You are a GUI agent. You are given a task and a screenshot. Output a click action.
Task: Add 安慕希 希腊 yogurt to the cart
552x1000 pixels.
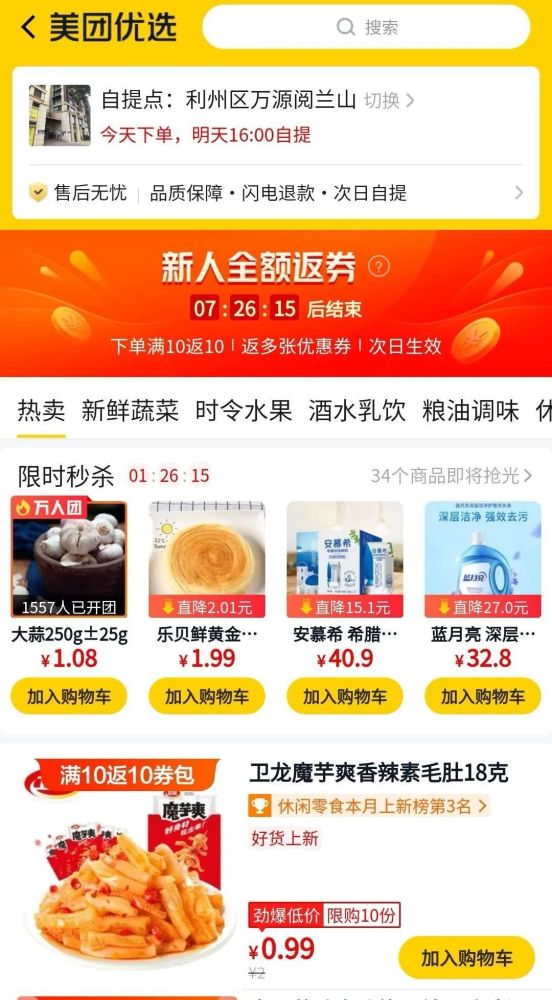pyautogui.click(x=344, y=696)
